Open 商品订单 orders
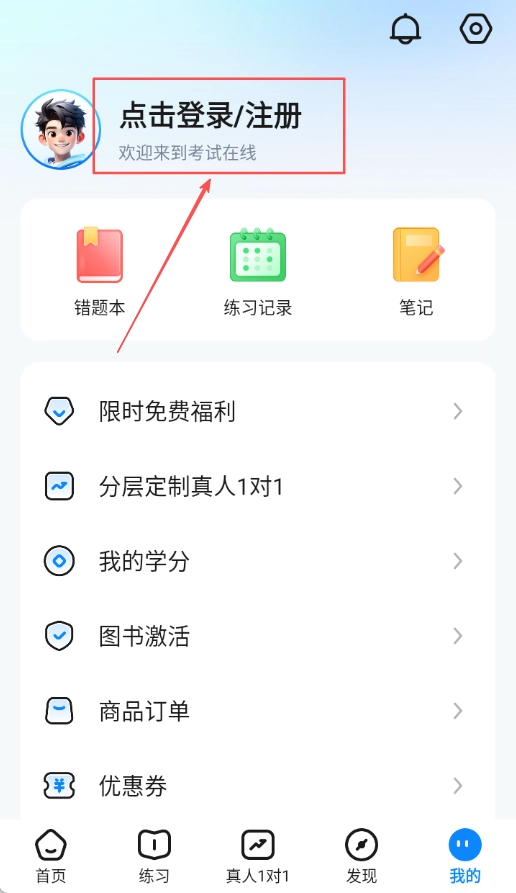This screenshot has height=893, width=516. pos(257,711)
